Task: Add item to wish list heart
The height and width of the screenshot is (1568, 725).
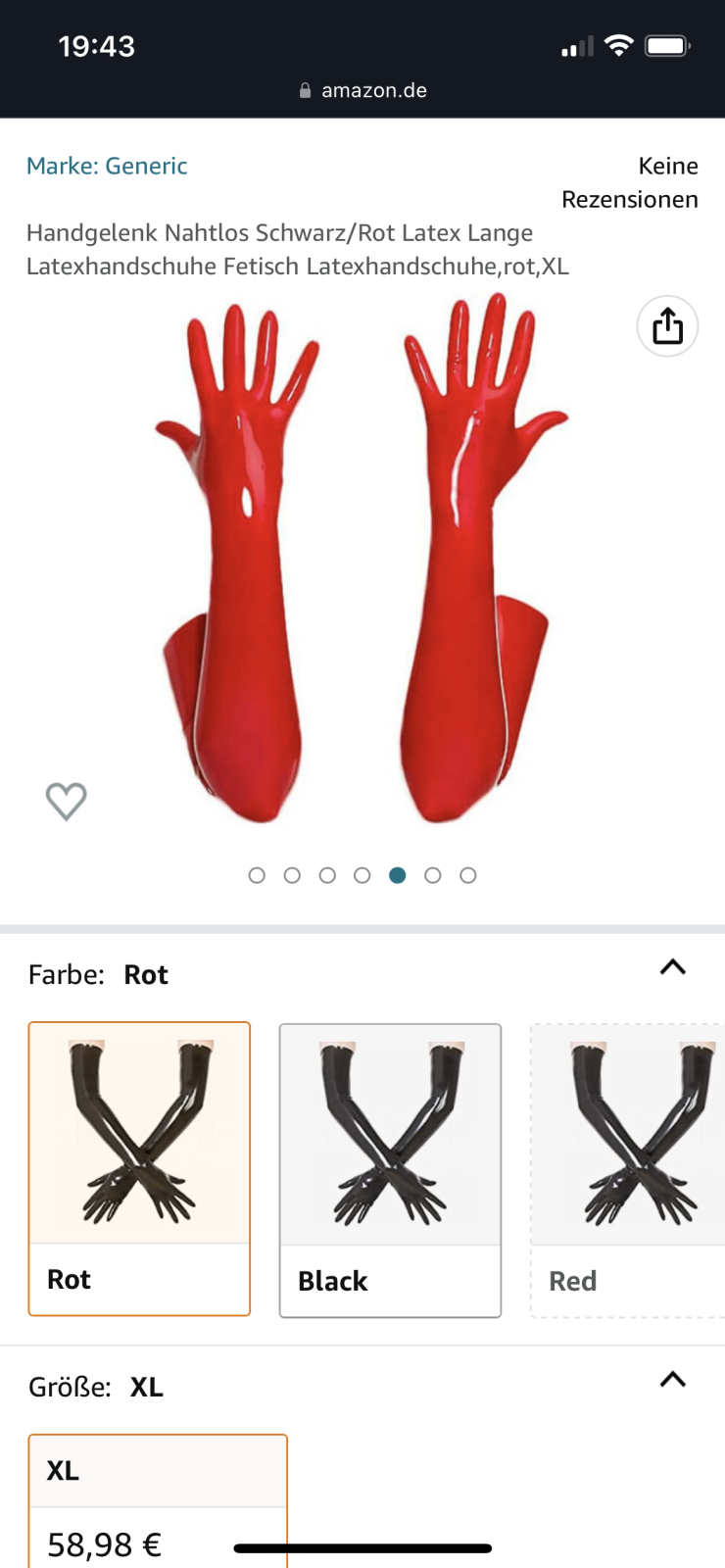Action: [67, 801]
